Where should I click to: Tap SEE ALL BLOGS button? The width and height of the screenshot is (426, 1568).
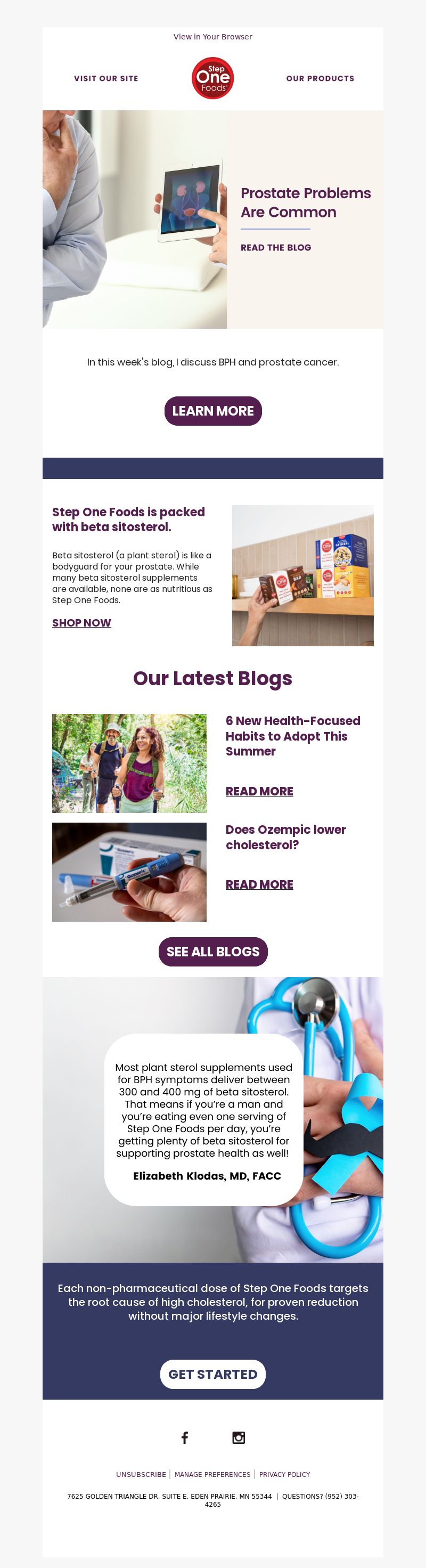coord(213,952)
